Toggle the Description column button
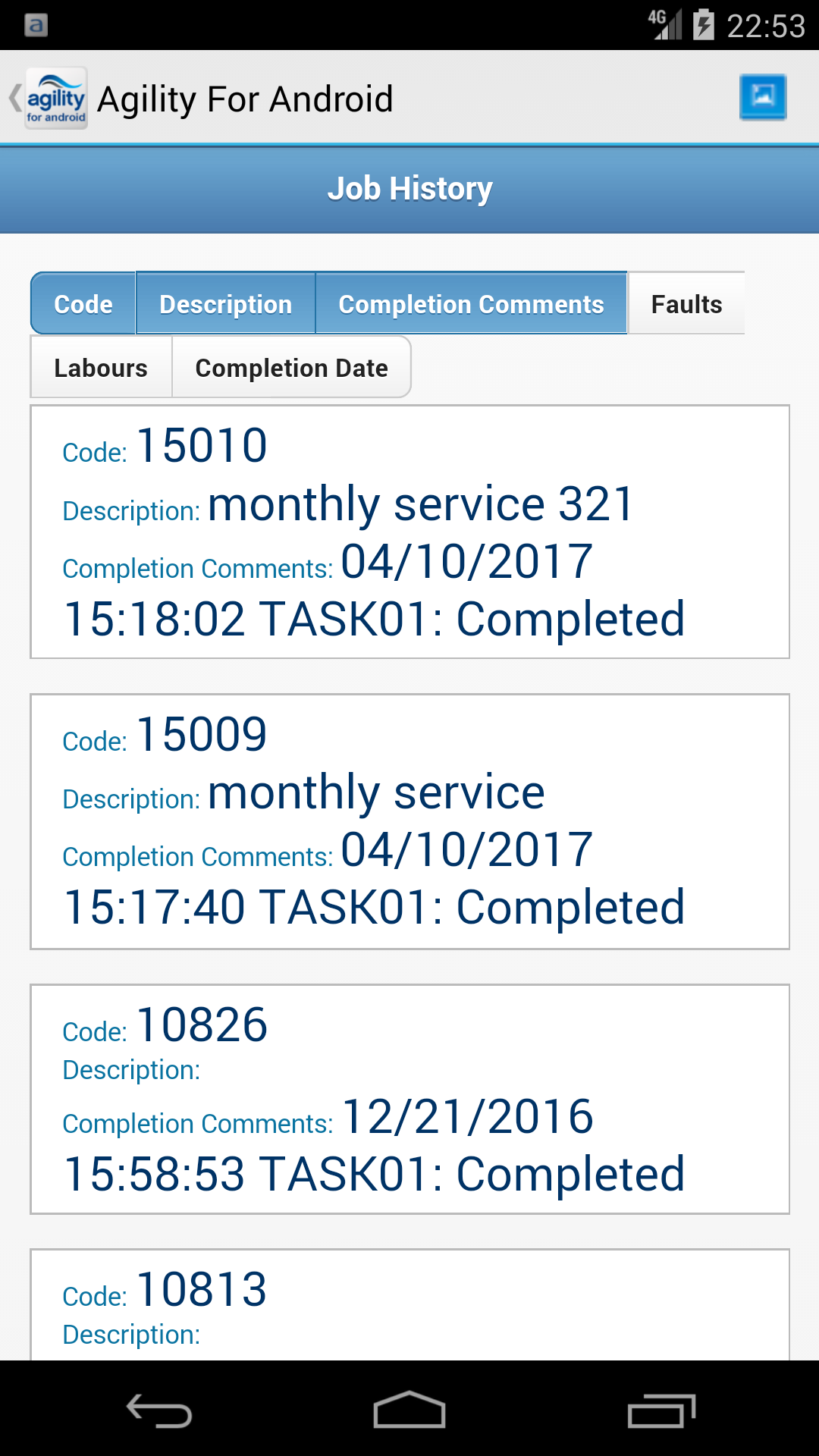This screenshot has width=819, height=1456. (225, 304)
